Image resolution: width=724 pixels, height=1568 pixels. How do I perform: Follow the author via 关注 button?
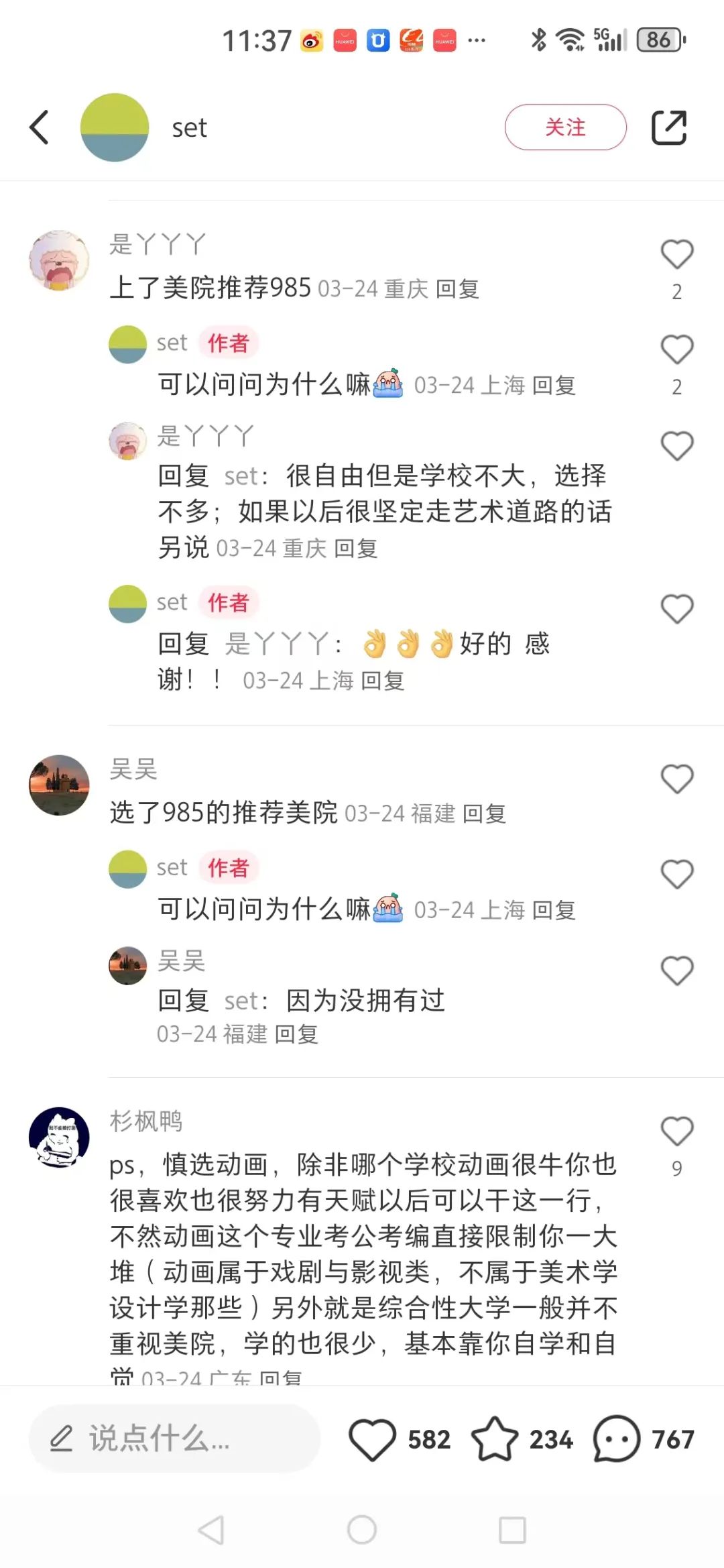565,127
